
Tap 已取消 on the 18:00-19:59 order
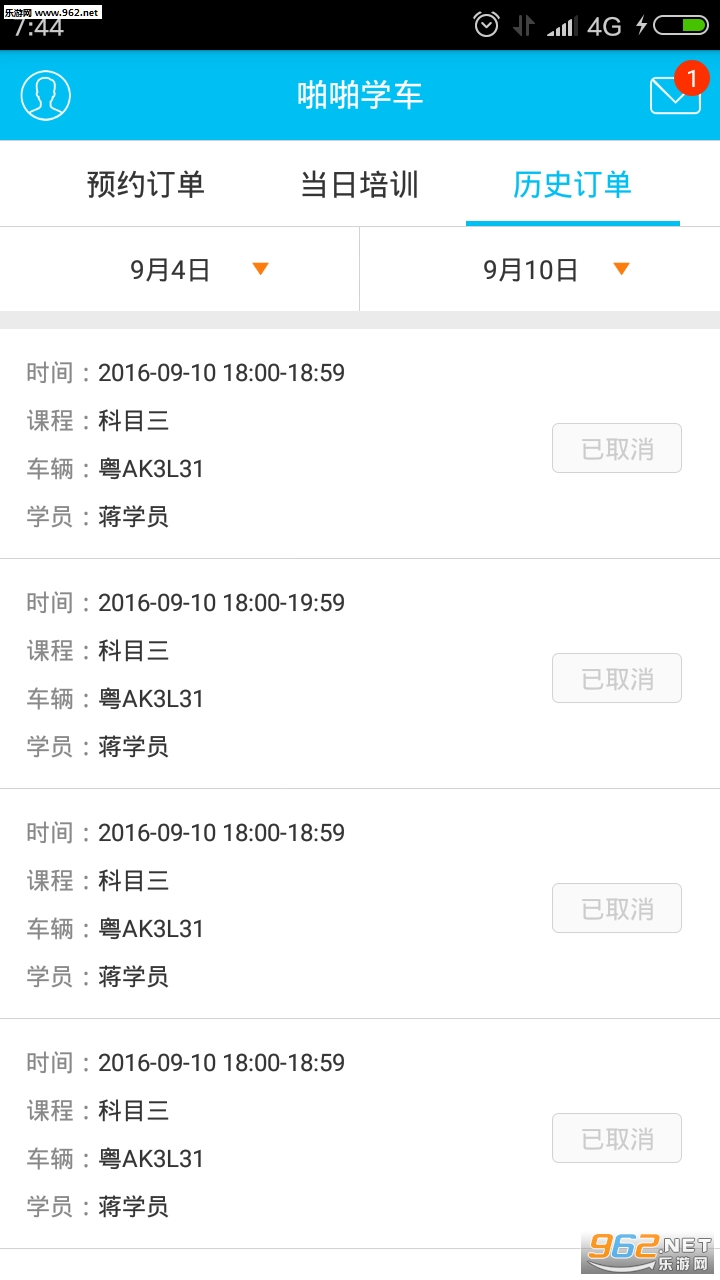(x=617, y=679)
